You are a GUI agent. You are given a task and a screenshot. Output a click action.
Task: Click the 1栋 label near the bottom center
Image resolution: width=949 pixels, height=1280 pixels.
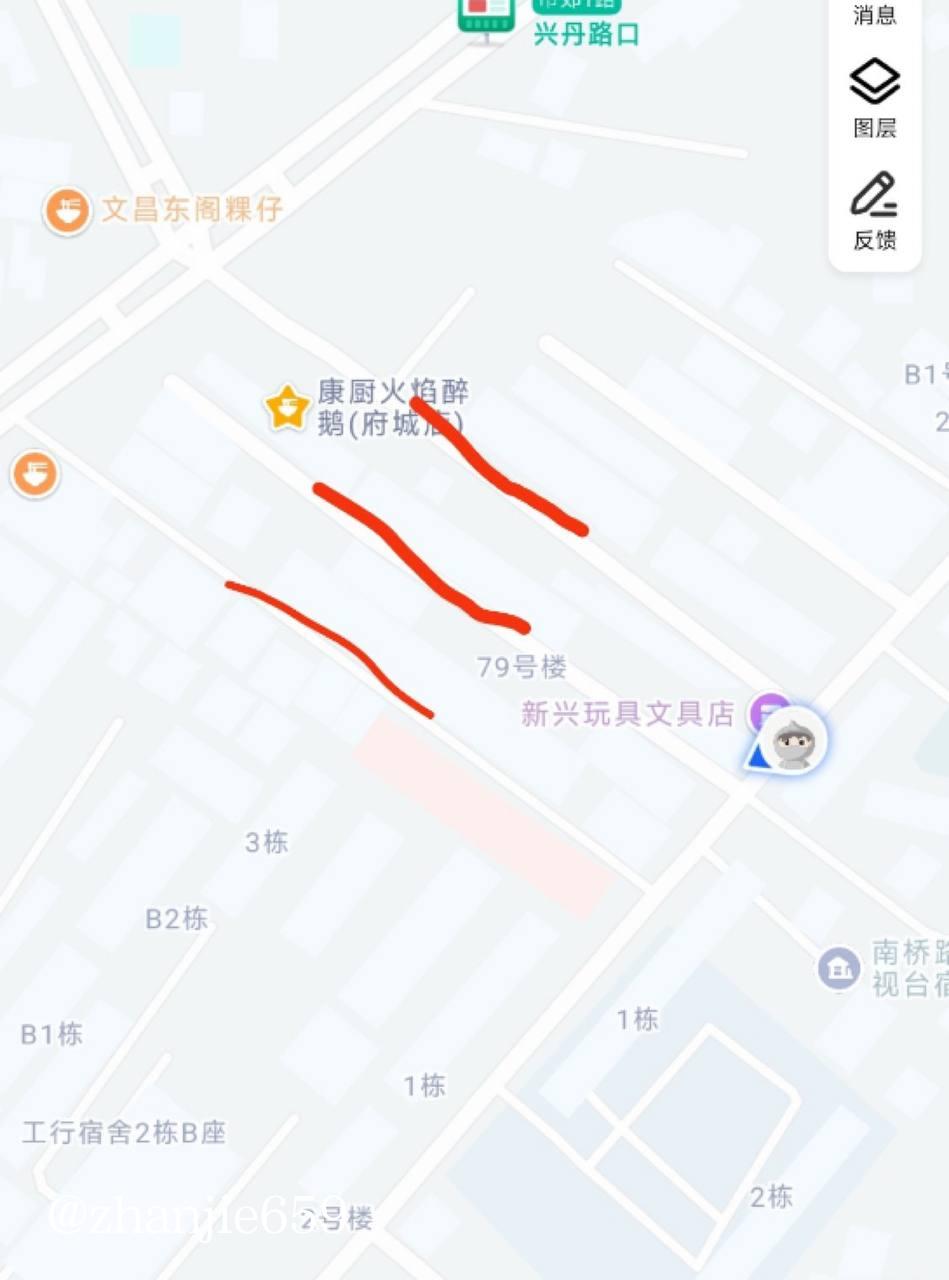click(x=423, y=1085)
